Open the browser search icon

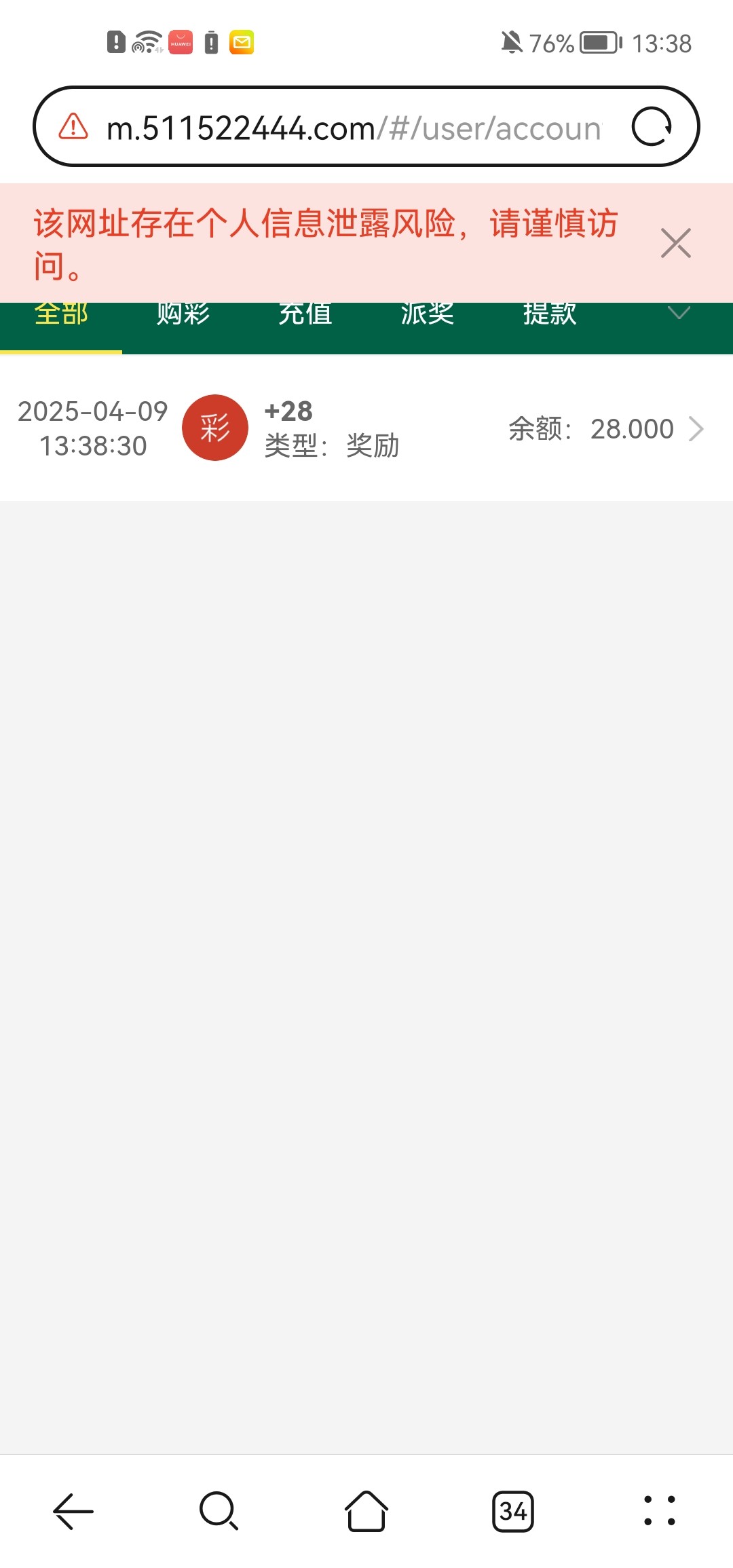click(x=219, y=1511)
